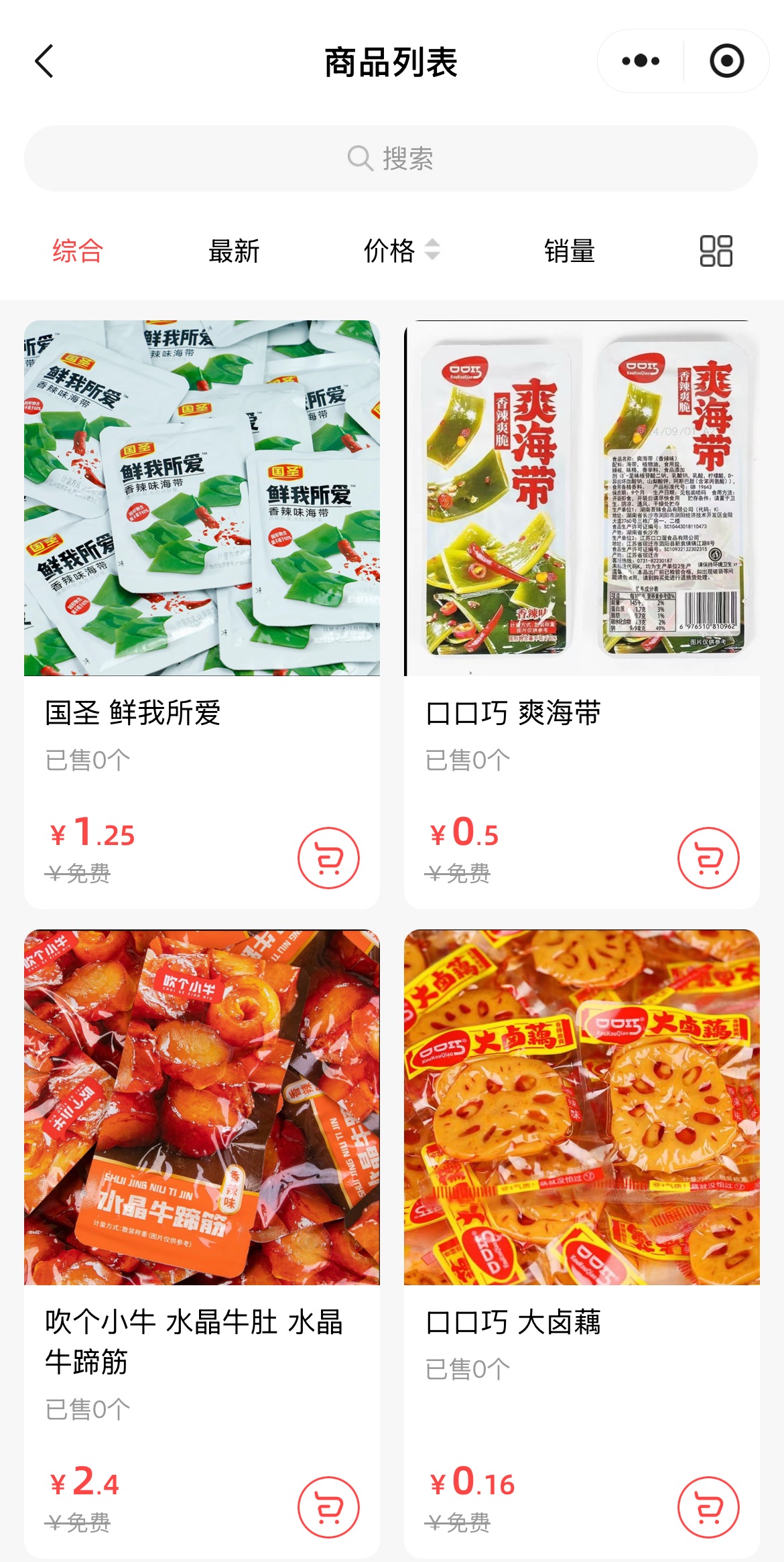This screenshot has height=1562, width=784.
Task: Toggle the grid layout view icon
Action: [716, 251]
